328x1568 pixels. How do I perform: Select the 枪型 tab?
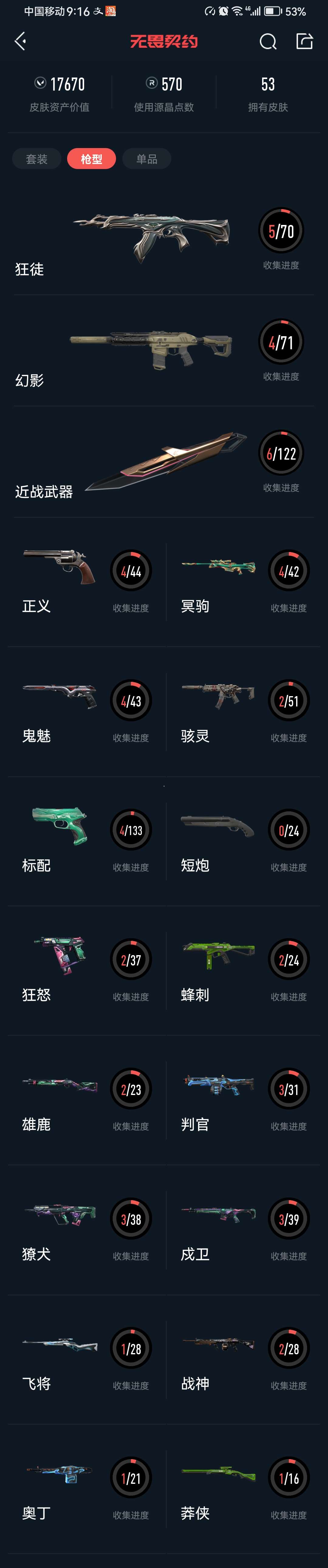click(91, 159)
